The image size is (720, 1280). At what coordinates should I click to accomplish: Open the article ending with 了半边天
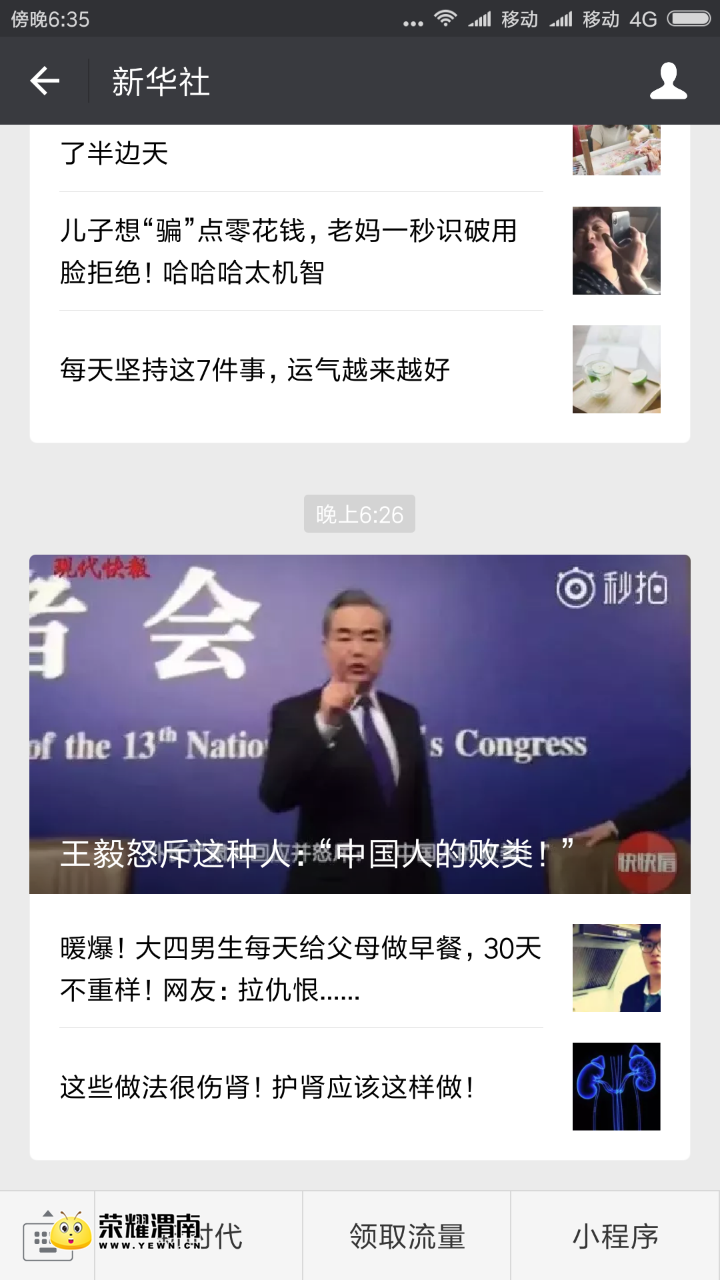coord(300,153)
